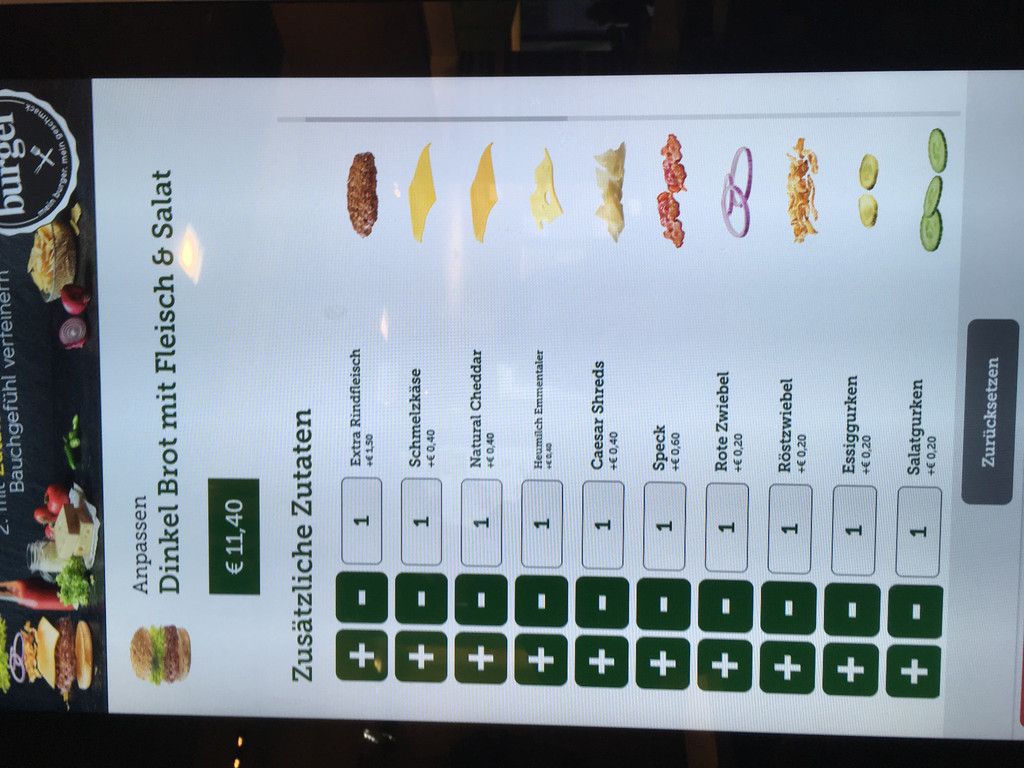Add one Extra Rindfleisch with plus
Viewport: 1024px width, 768px height.
[x=361, y=655]
